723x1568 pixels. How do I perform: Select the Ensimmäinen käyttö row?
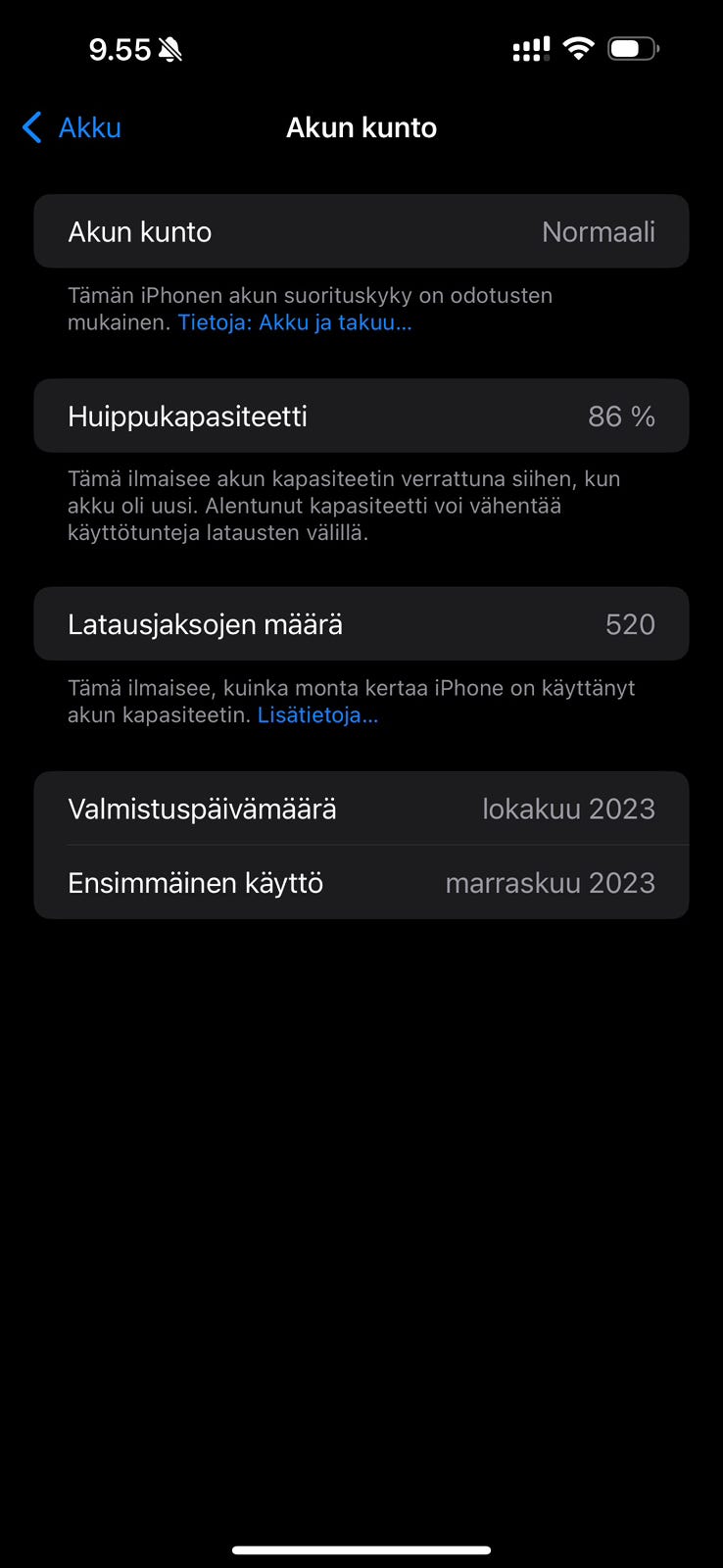click(x=361, y=882)
